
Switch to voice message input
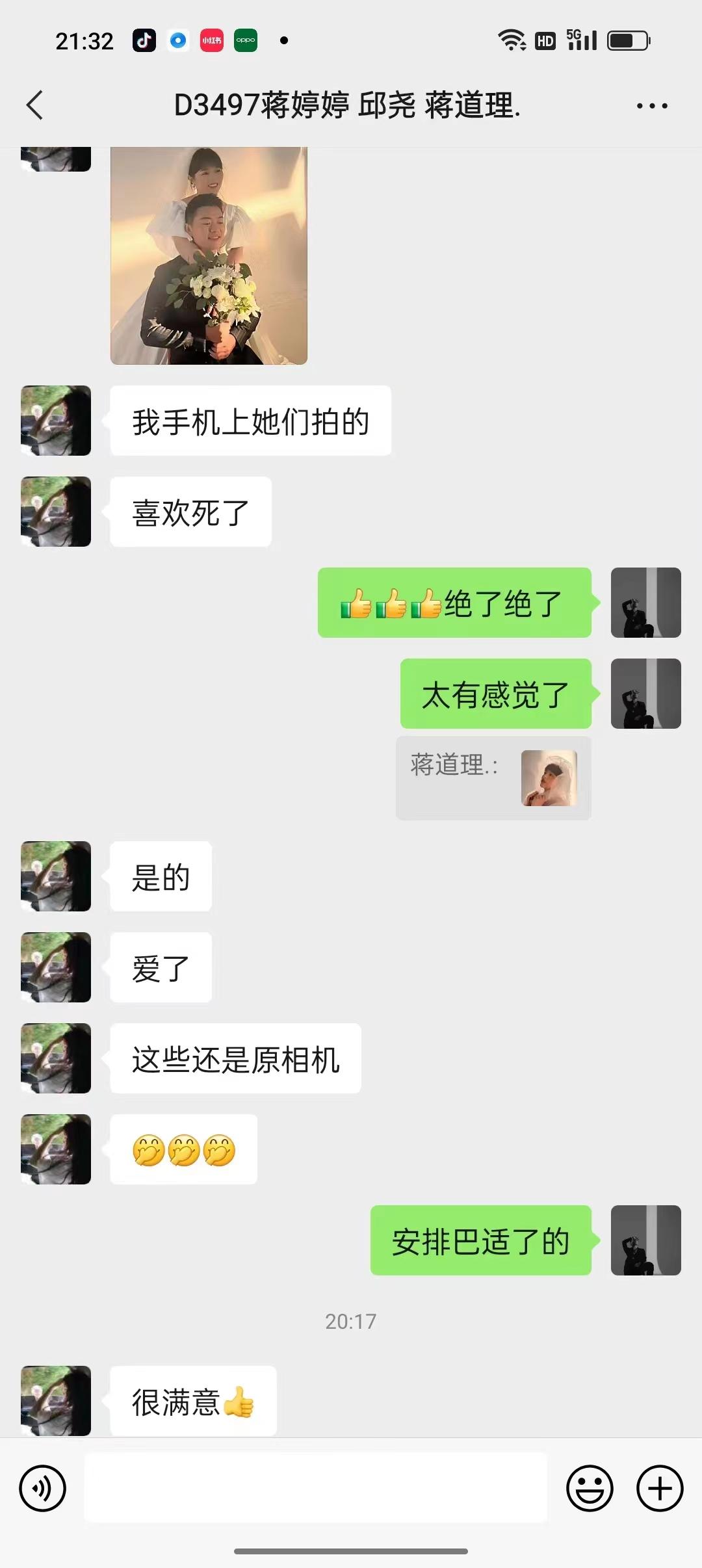pos(43,1488)
